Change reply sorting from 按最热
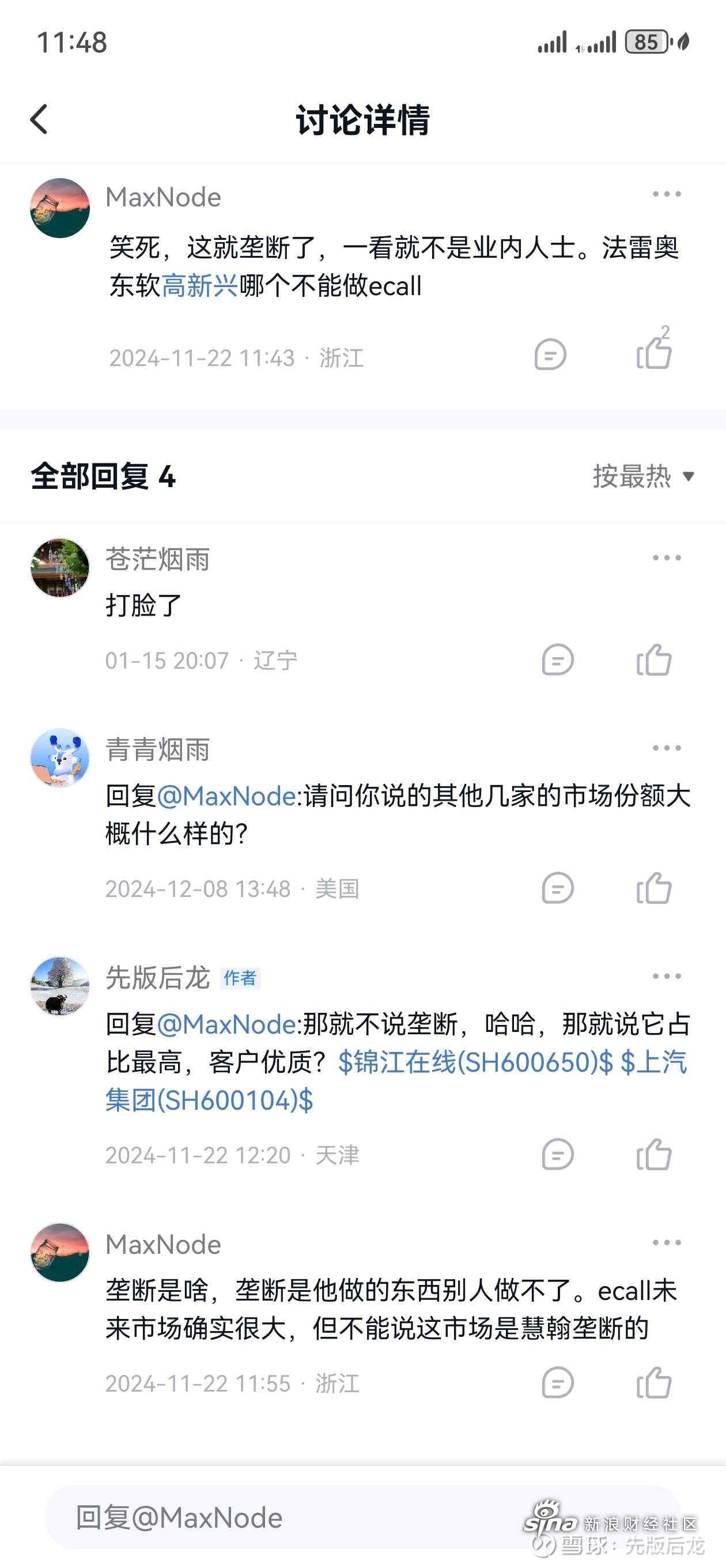 (642, 476)
